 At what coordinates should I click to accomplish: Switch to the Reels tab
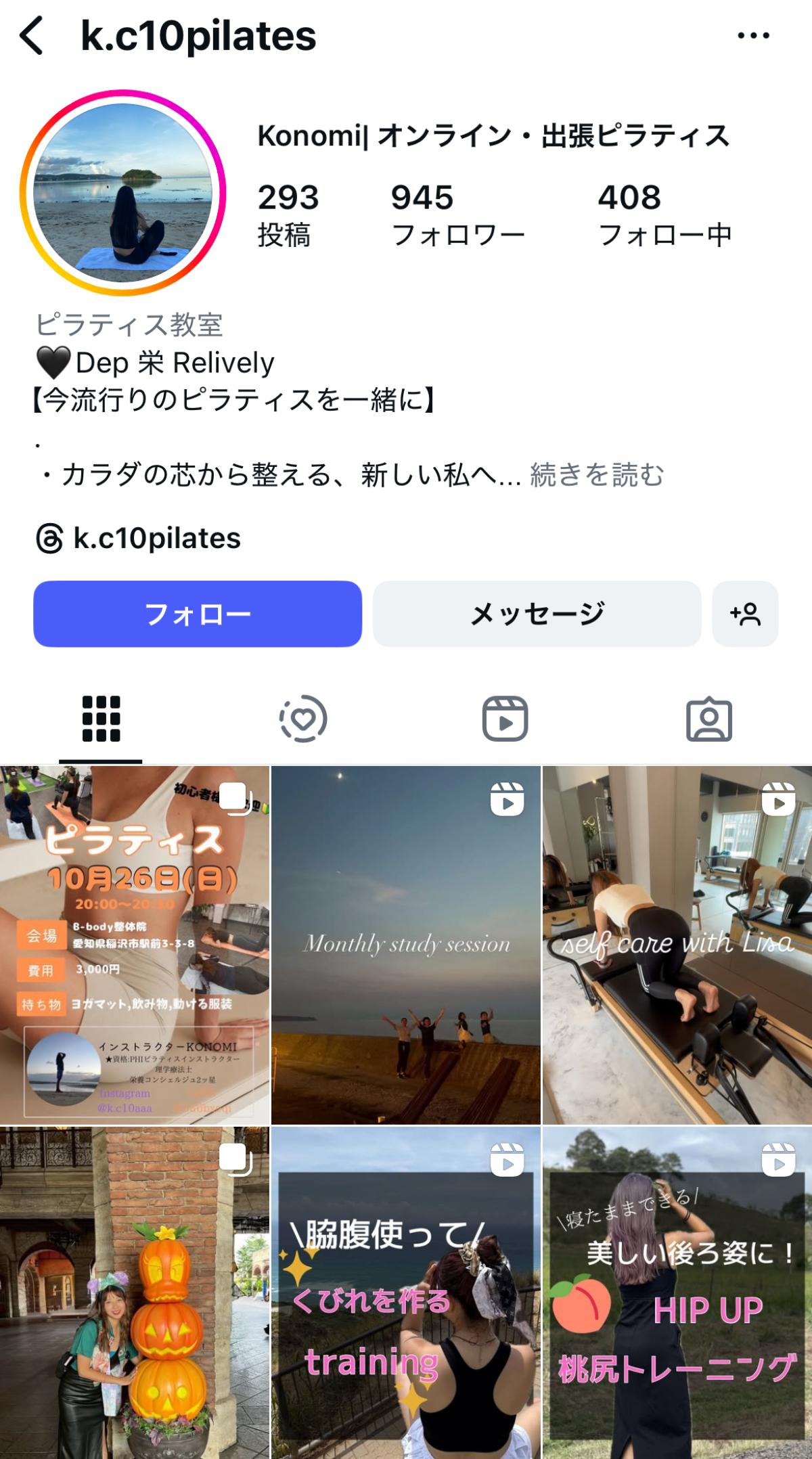505,719
